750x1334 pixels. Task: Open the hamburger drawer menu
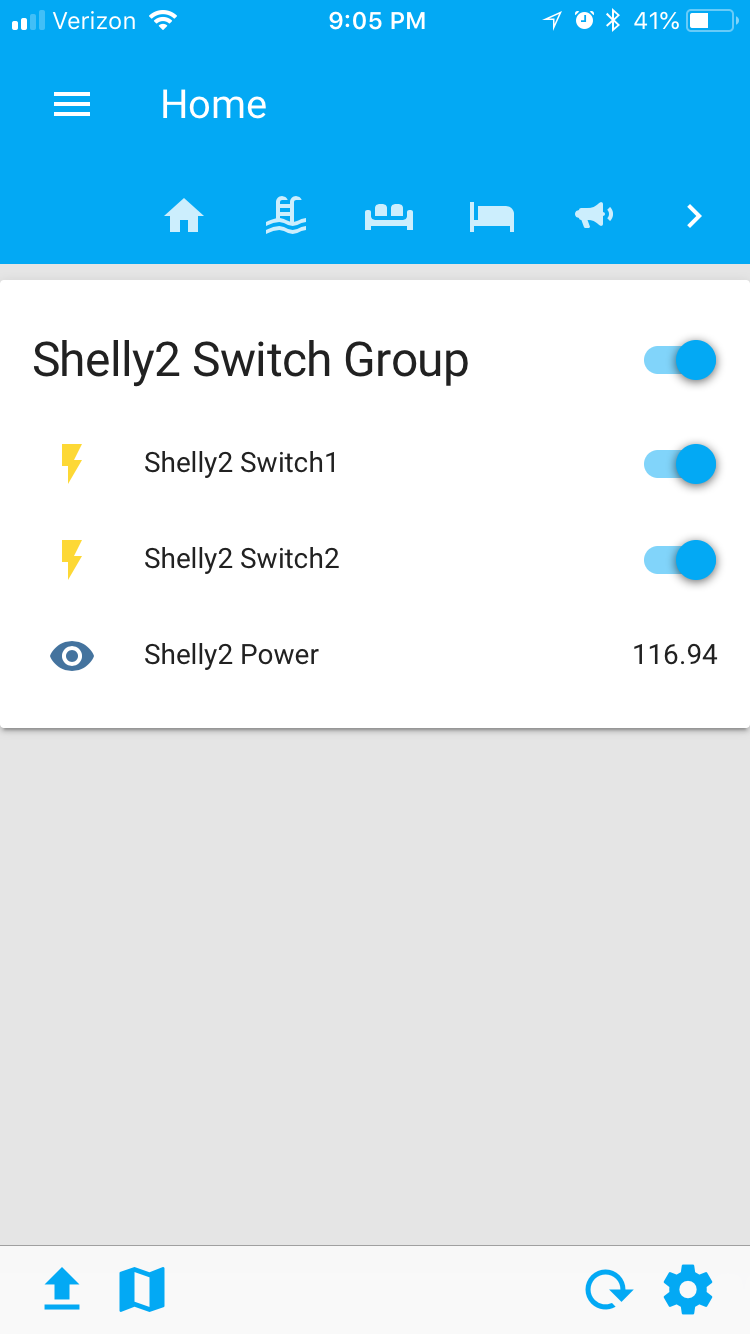click(72, 105)
